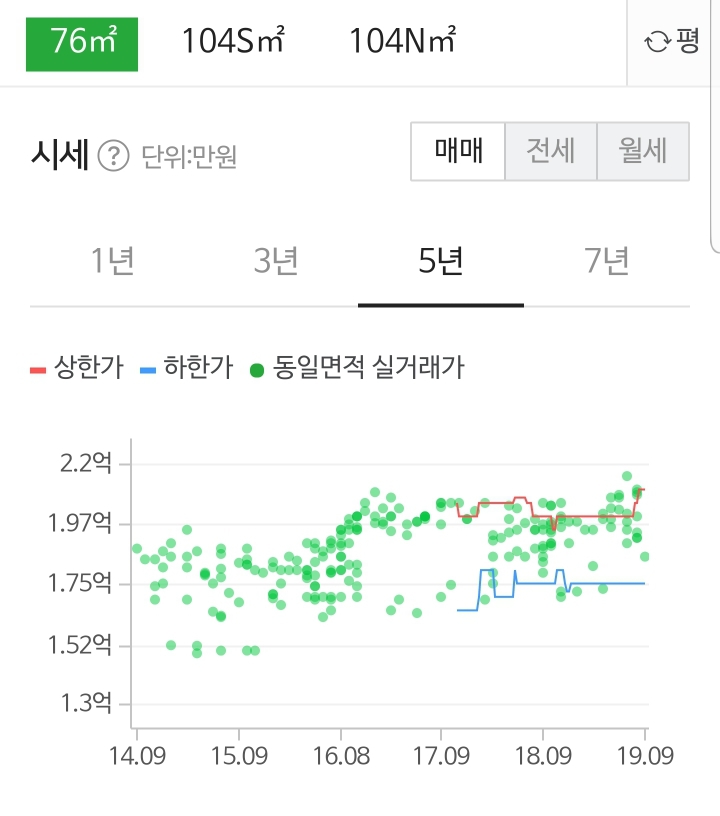Click the green 동일면적 실거래가 legend dot
Viewport: 720px width, 816px height.
(258, 368)
